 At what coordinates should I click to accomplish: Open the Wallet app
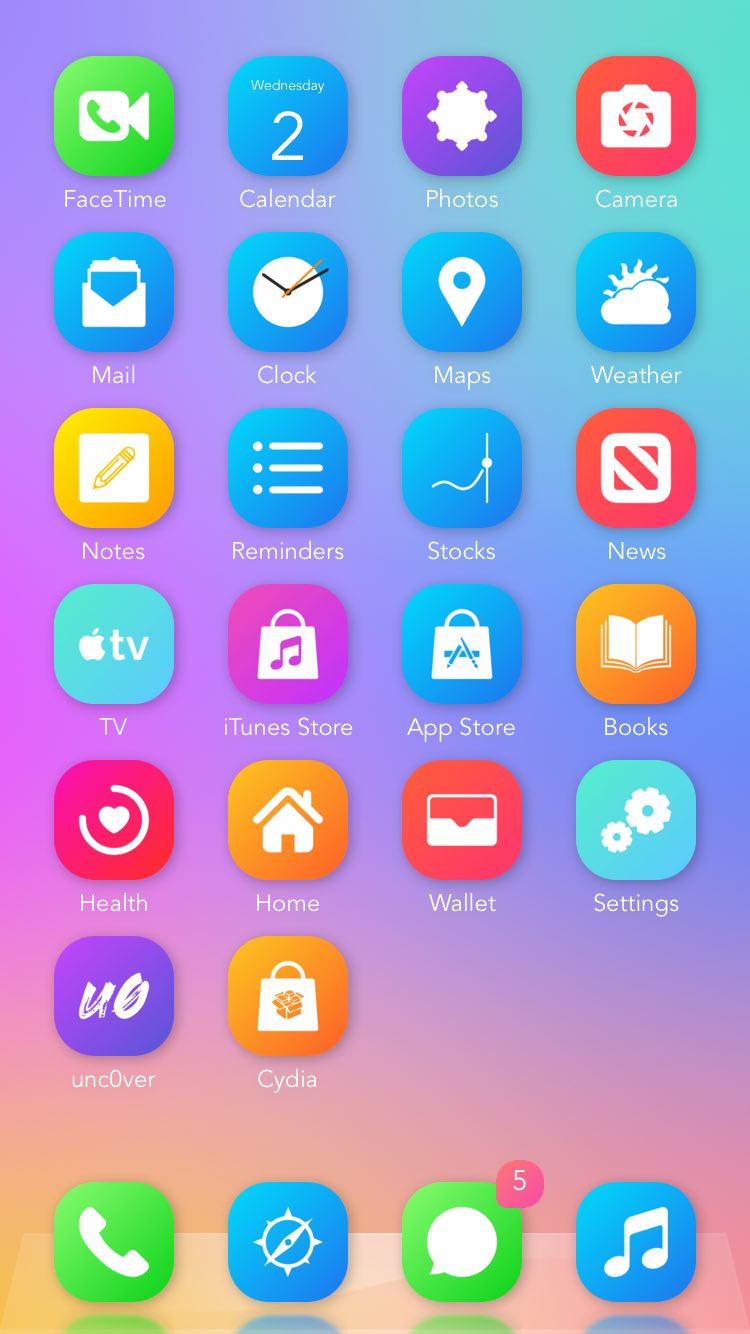click(x=462, y=820)
